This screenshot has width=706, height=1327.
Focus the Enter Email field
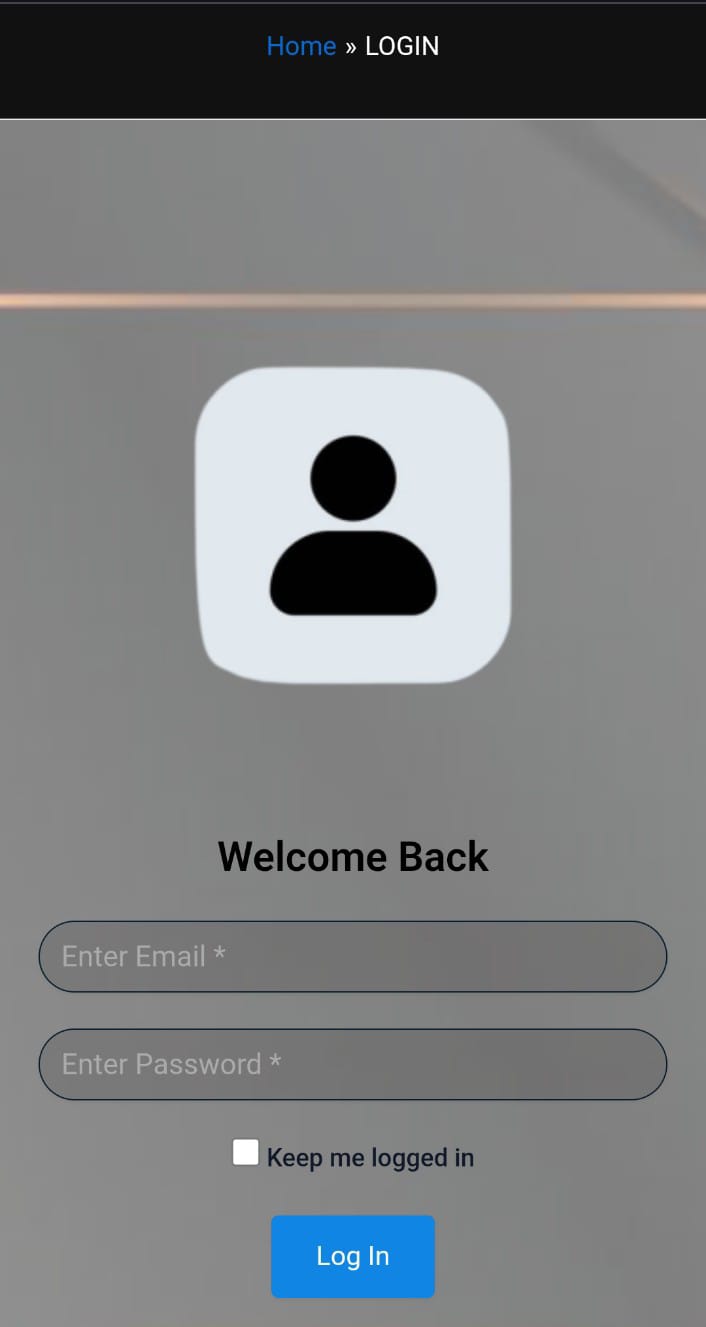tap(352, 956)
